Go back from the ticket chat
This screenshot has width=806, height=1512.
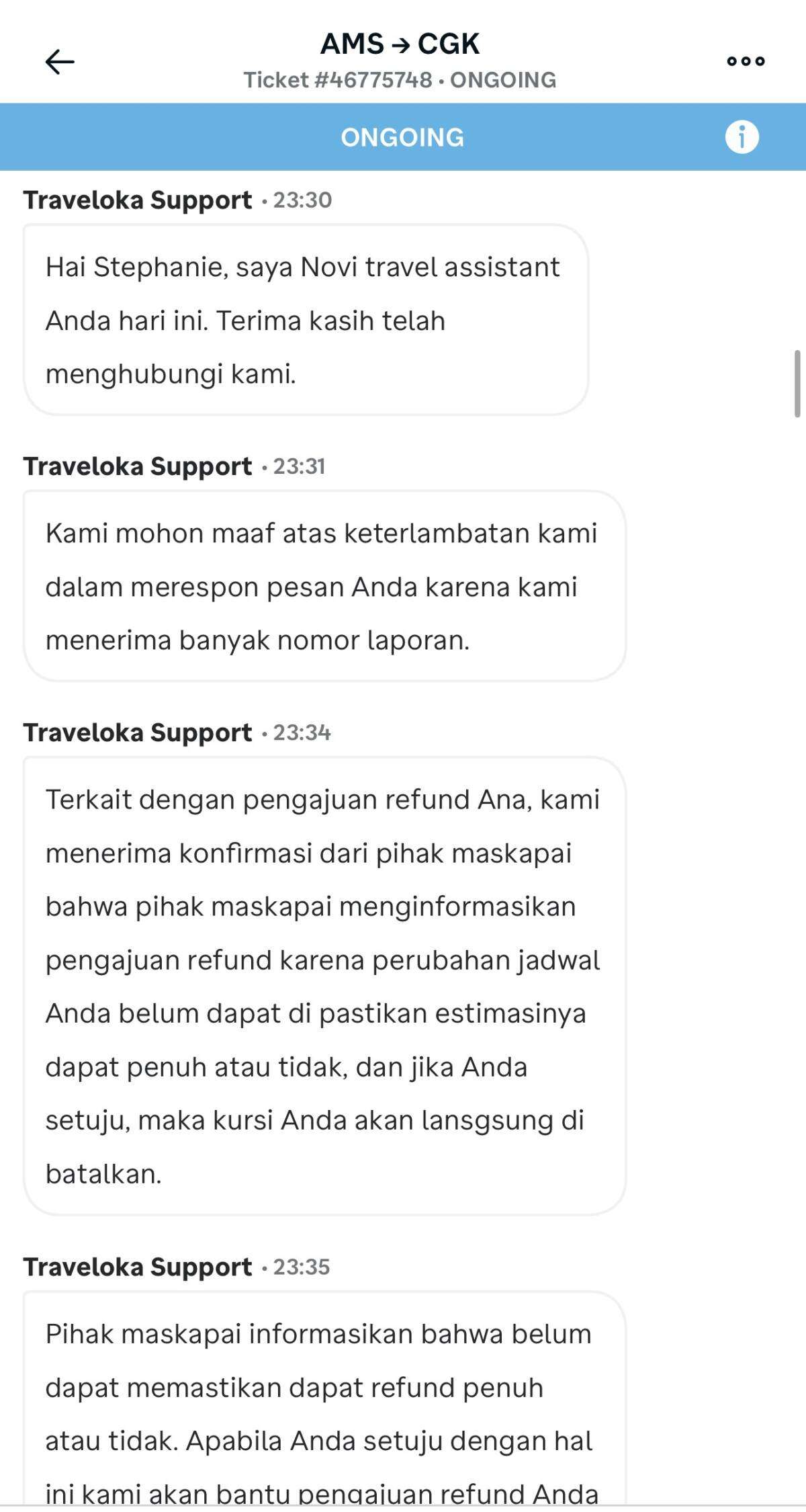pyautogui.click(x=60, y=62)
